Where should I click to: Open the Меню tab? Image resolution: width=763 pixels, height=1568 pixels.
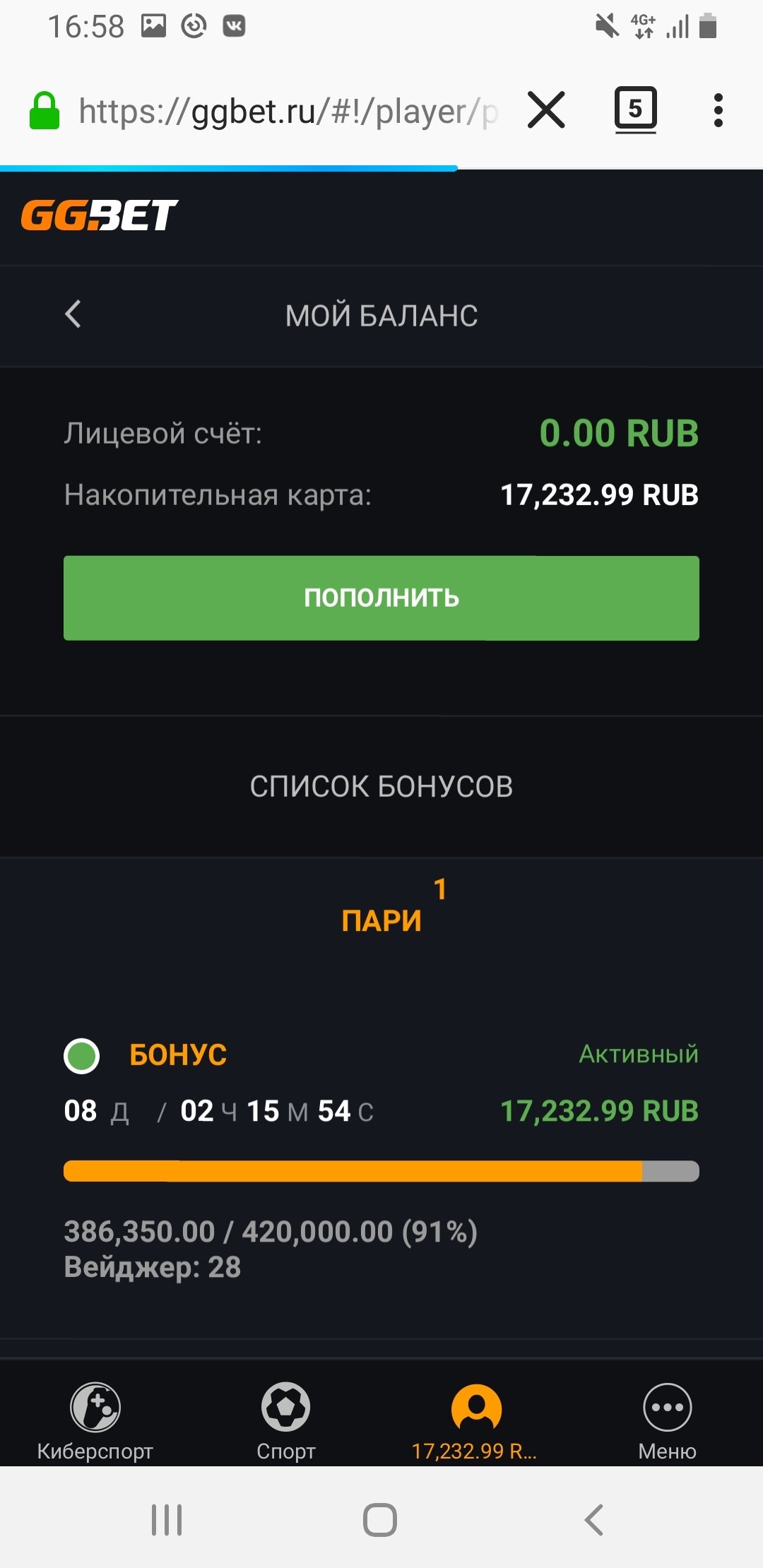tap(667, 1421)
